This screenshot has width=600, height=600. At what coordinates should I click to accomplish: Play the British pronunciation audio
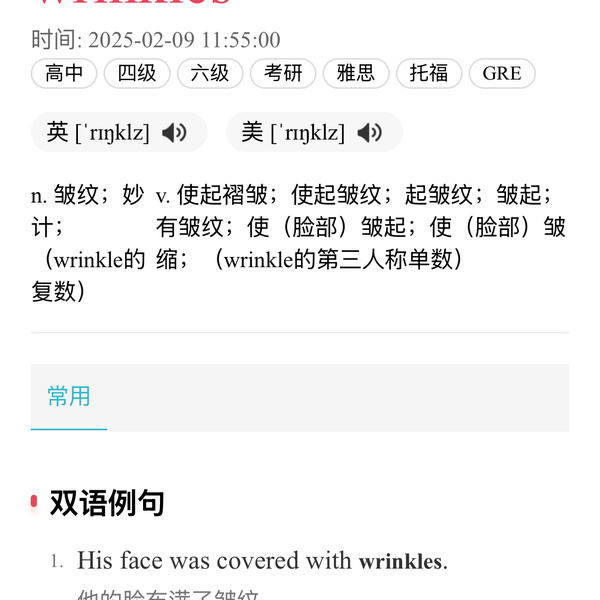[x=175, y=132]
